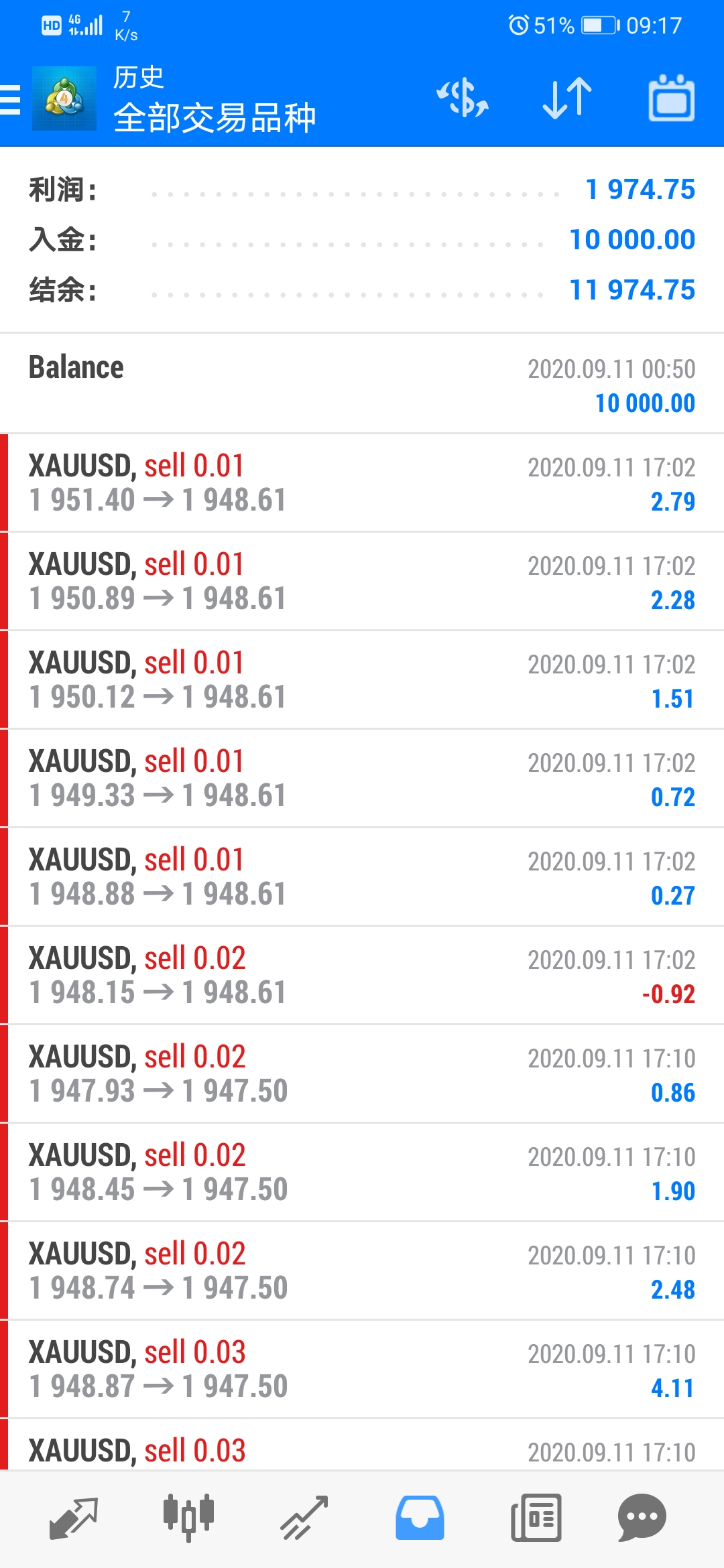
Task: Open the hamburger drawer menu
Action: pos(11,100)
